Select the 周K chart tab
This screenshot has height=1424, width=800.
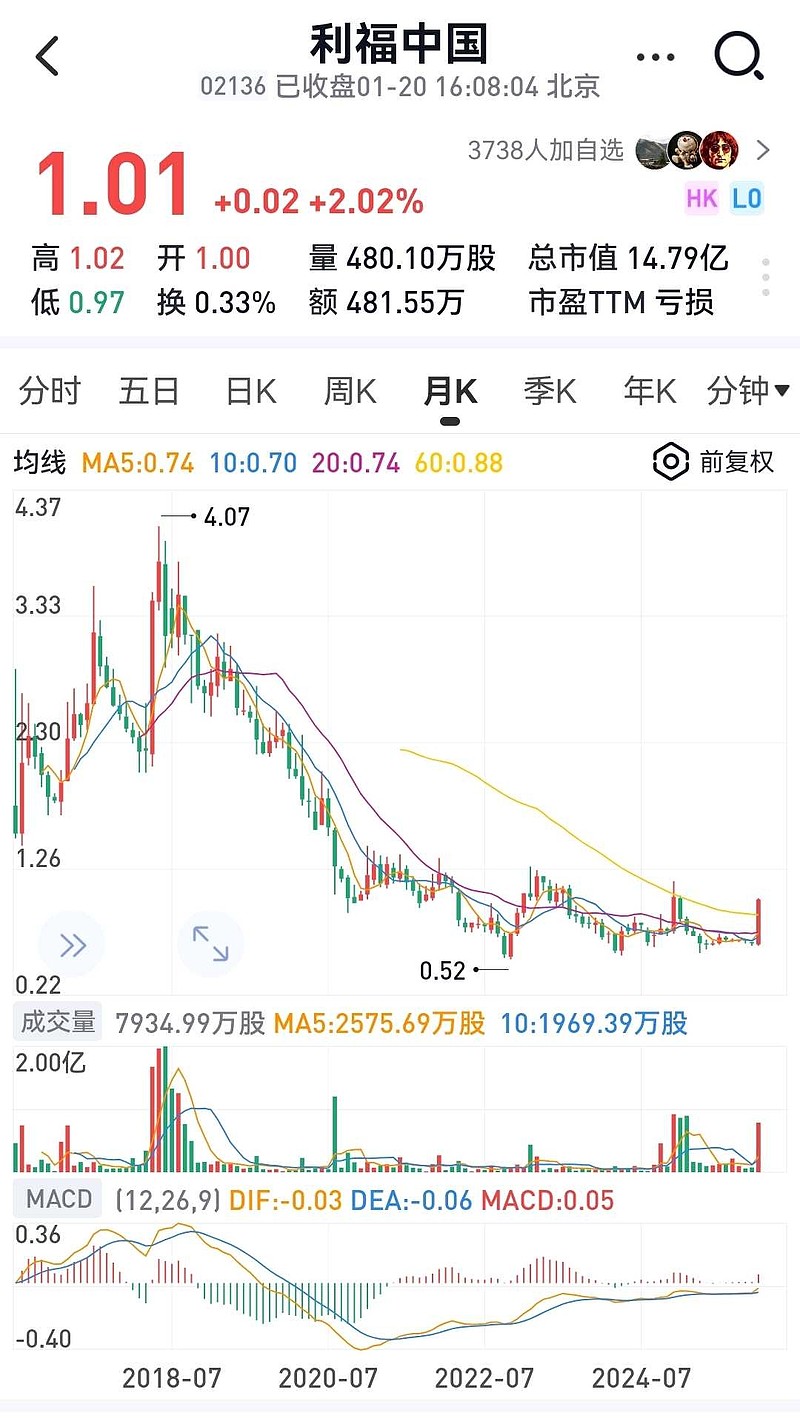pyautogui.click(x=350, y=391)
